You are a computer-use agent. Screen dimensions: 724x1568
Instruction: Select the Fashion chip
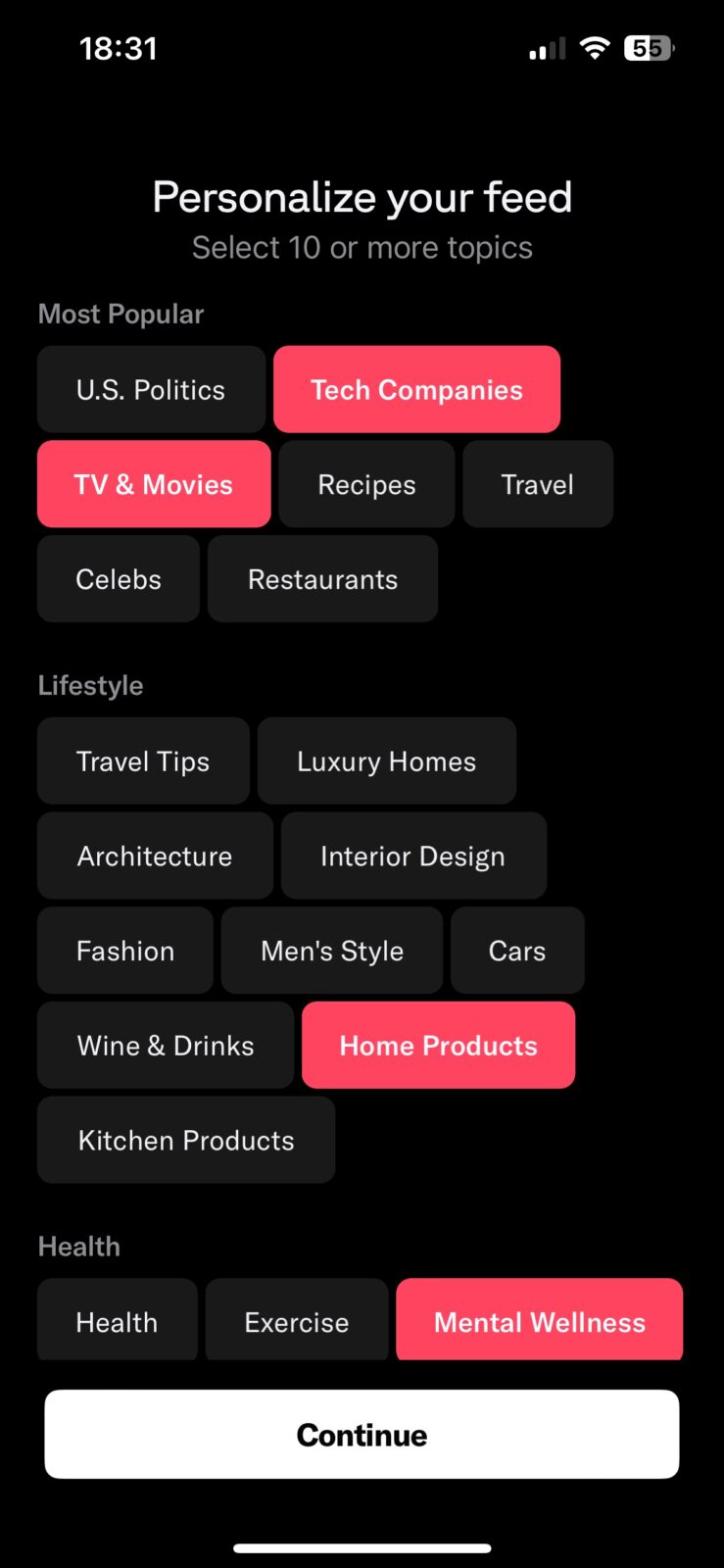coord(125,951)
